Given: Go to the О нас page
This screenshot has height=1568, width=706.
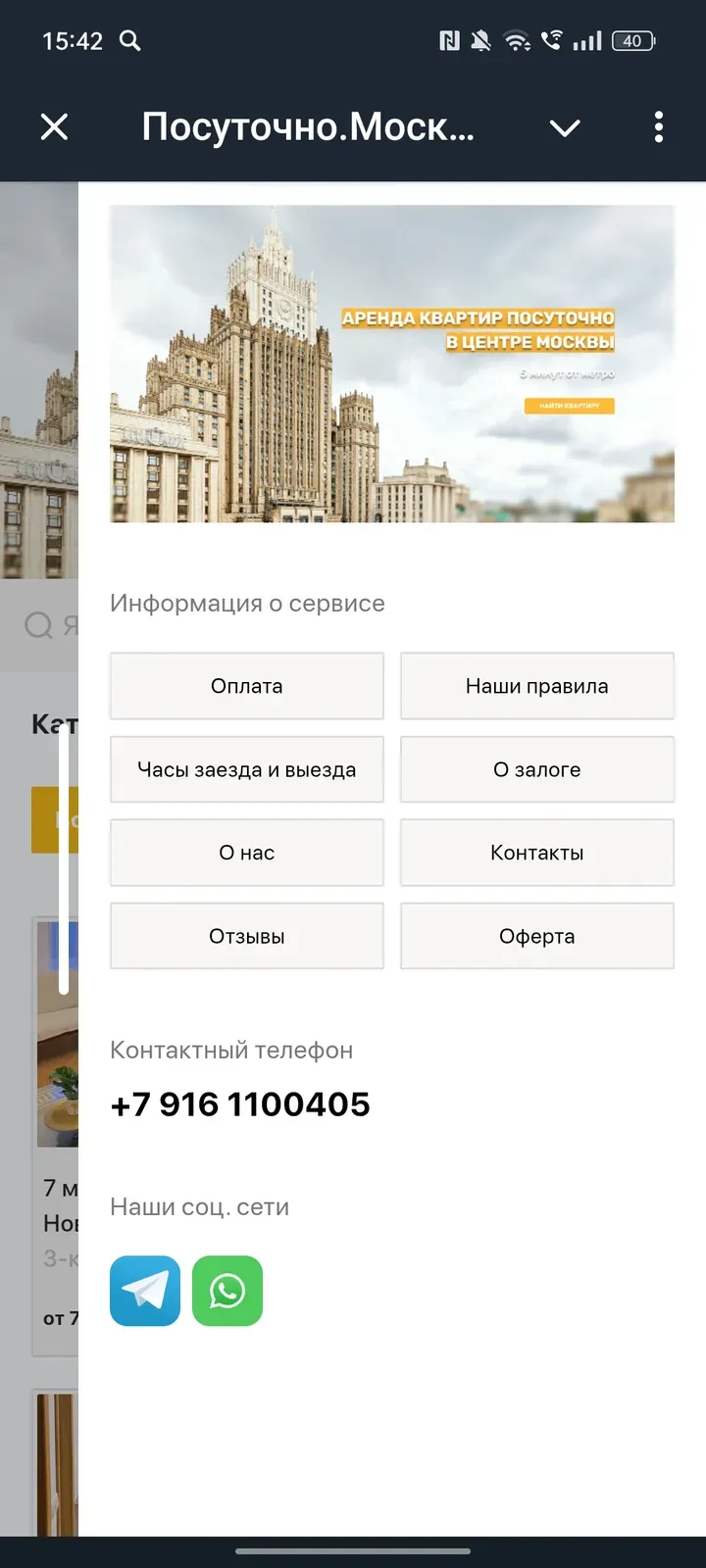Looking at the screenshot, I should coord(246,853).
